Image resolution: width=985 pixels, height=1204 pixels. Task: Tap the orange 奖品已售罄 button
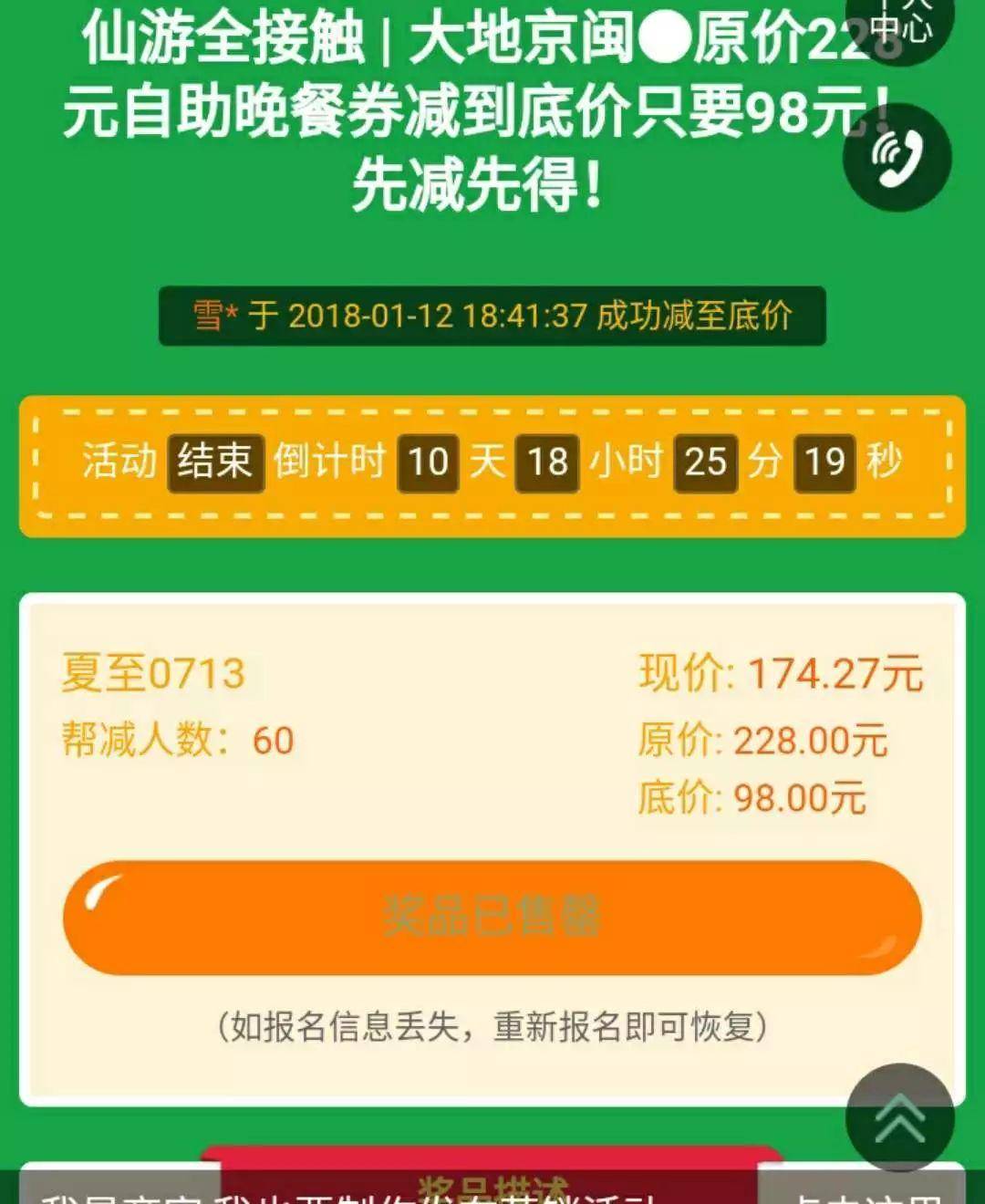(x=492, y=918)
